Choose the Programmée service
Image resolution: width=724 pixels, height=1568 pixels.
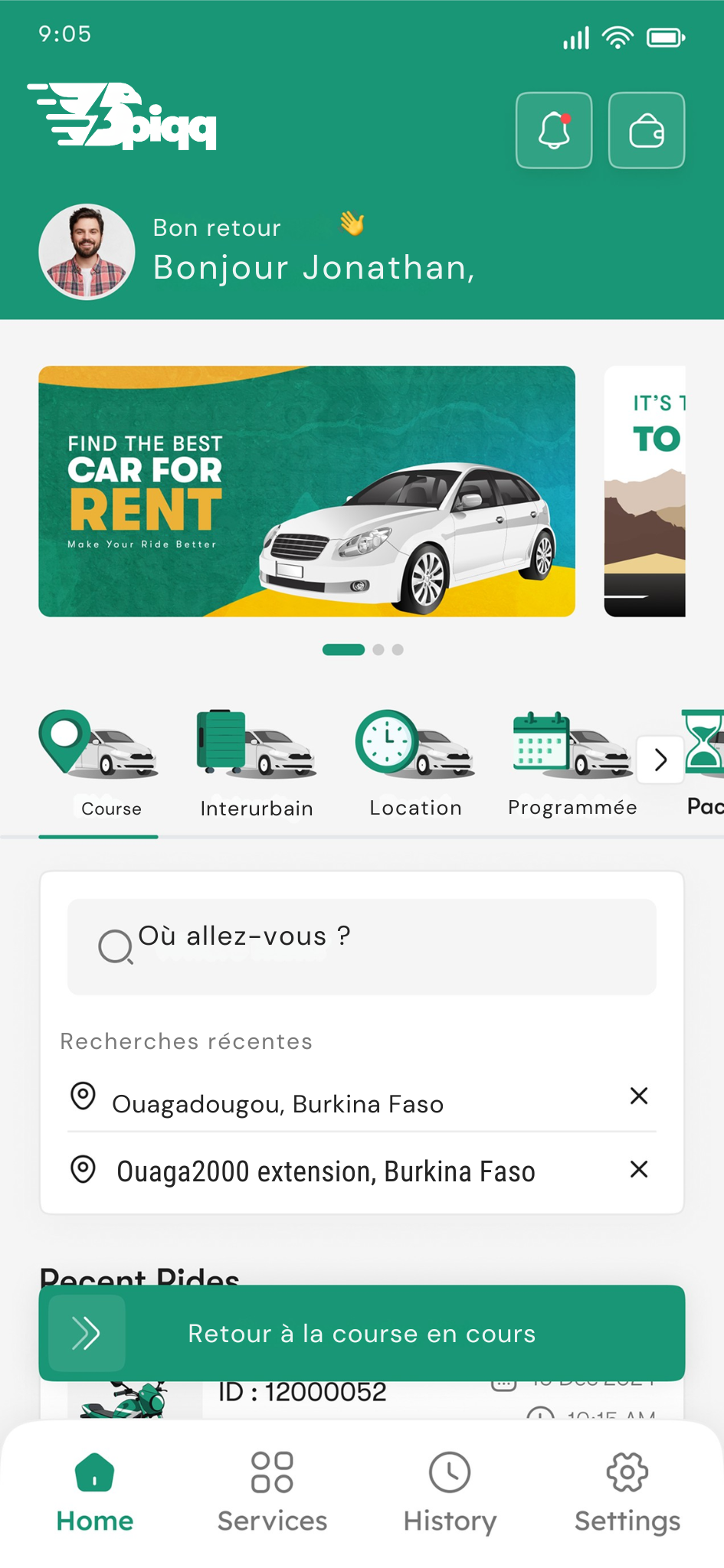pyautogui.click(x=572, y=764)
